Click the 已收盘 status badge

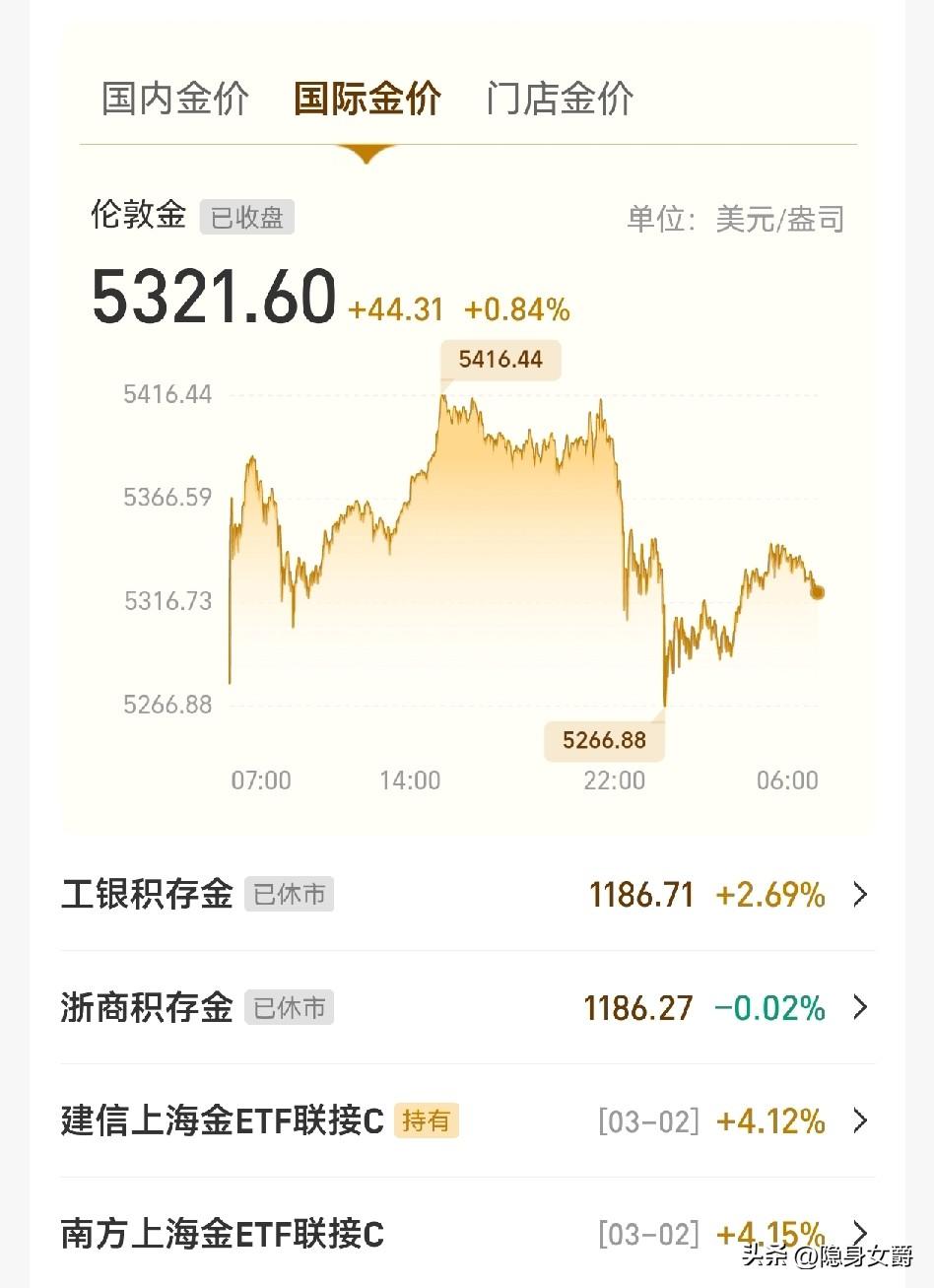[245, 217]
